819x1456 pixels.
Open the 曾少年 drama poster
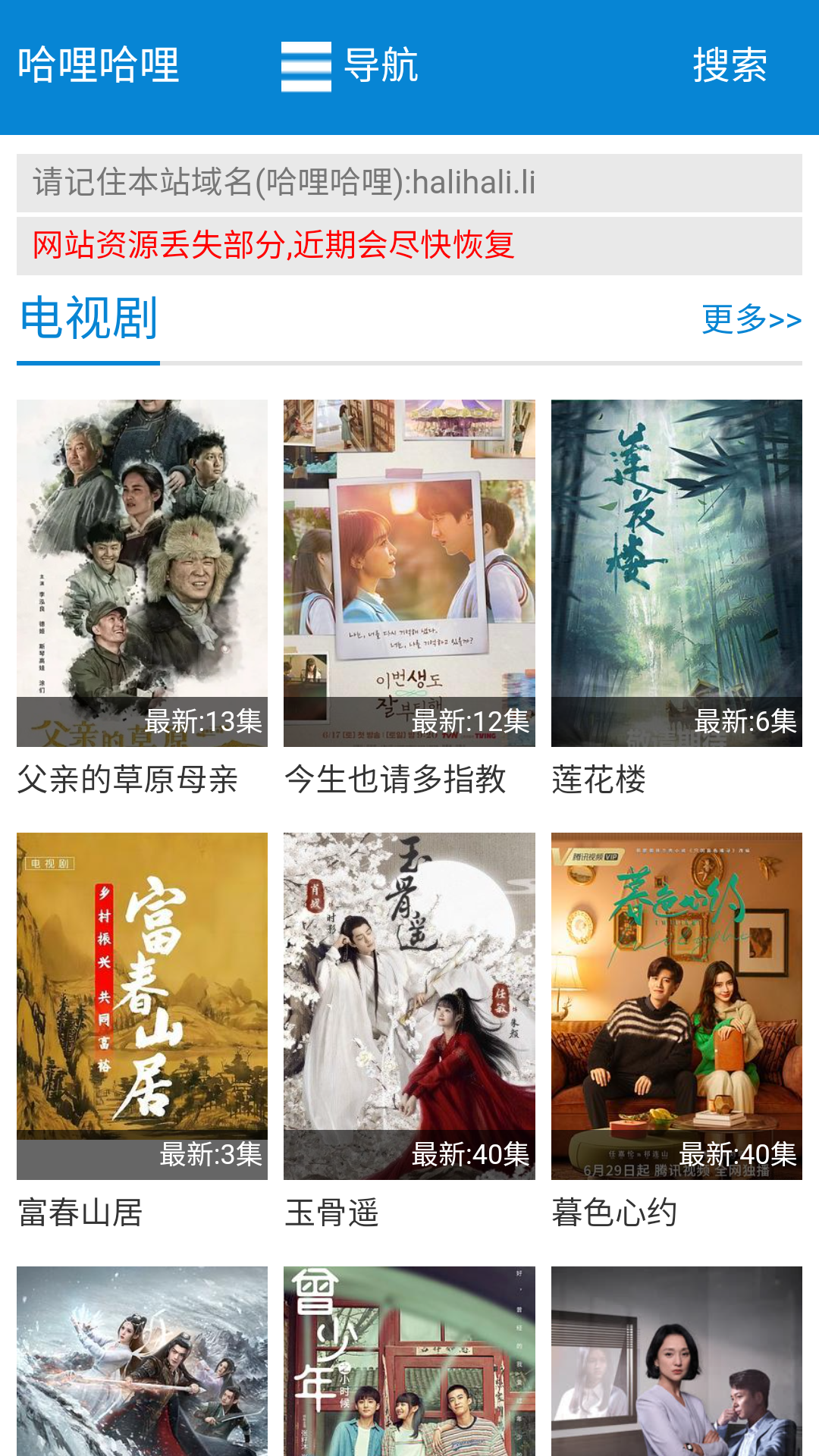409,1360
